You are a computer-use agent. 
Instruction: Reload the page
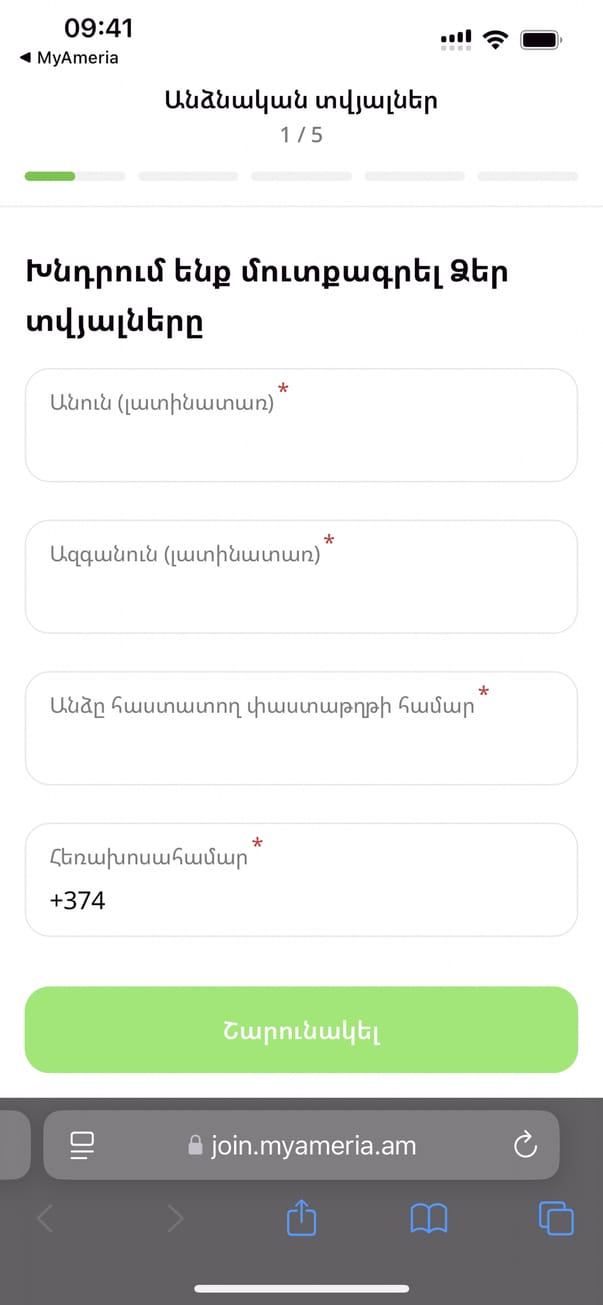click(525, 1146)
